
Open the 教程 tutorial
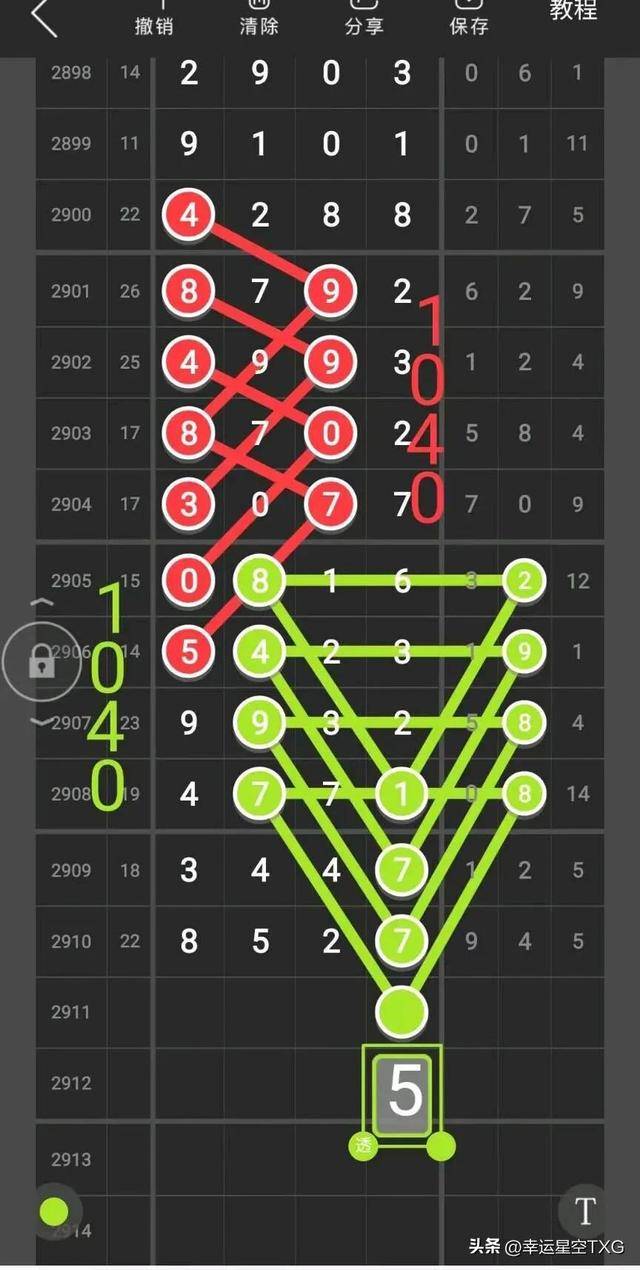coord(574,11)
